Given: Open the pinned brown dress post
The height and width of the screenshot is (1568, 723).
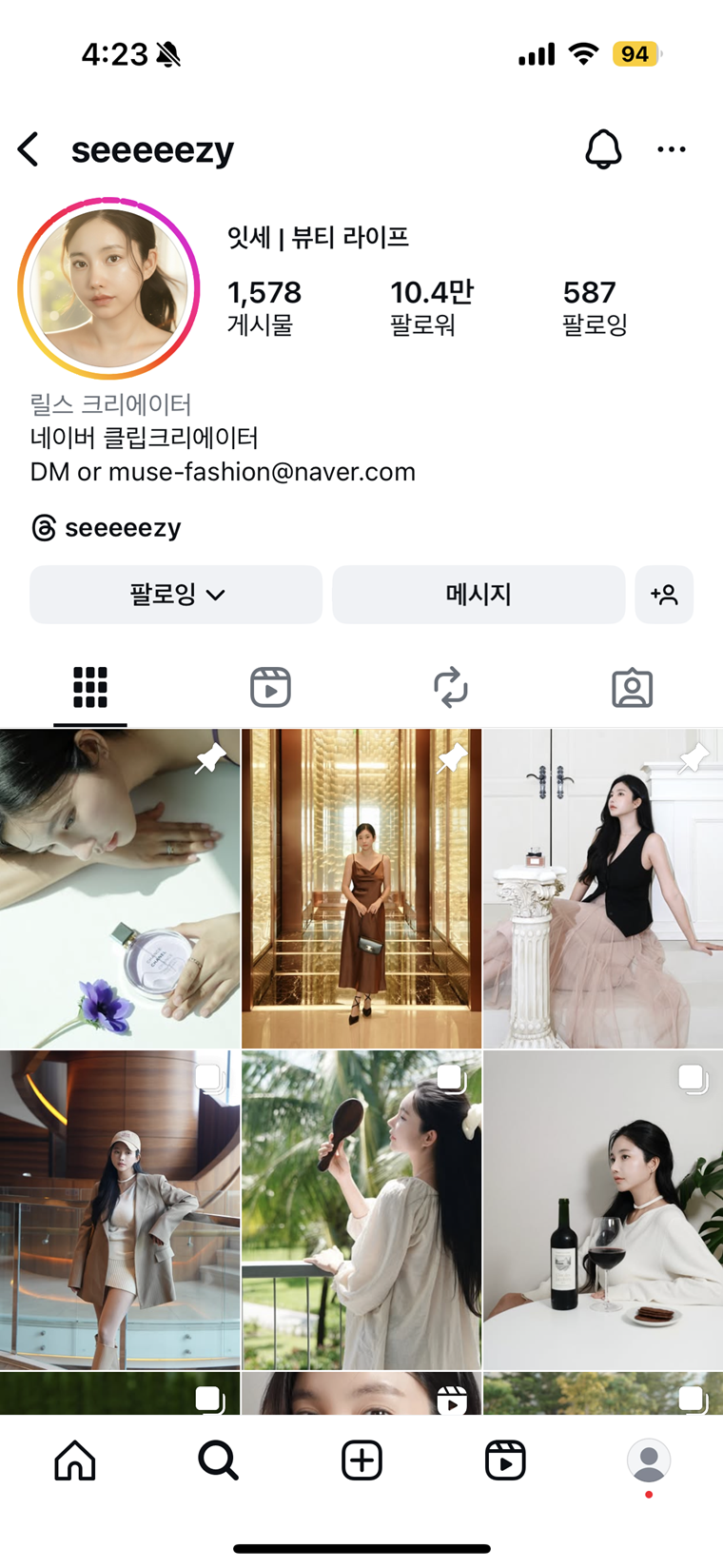Looking at the screenshot, I should [x=361, y=889].
